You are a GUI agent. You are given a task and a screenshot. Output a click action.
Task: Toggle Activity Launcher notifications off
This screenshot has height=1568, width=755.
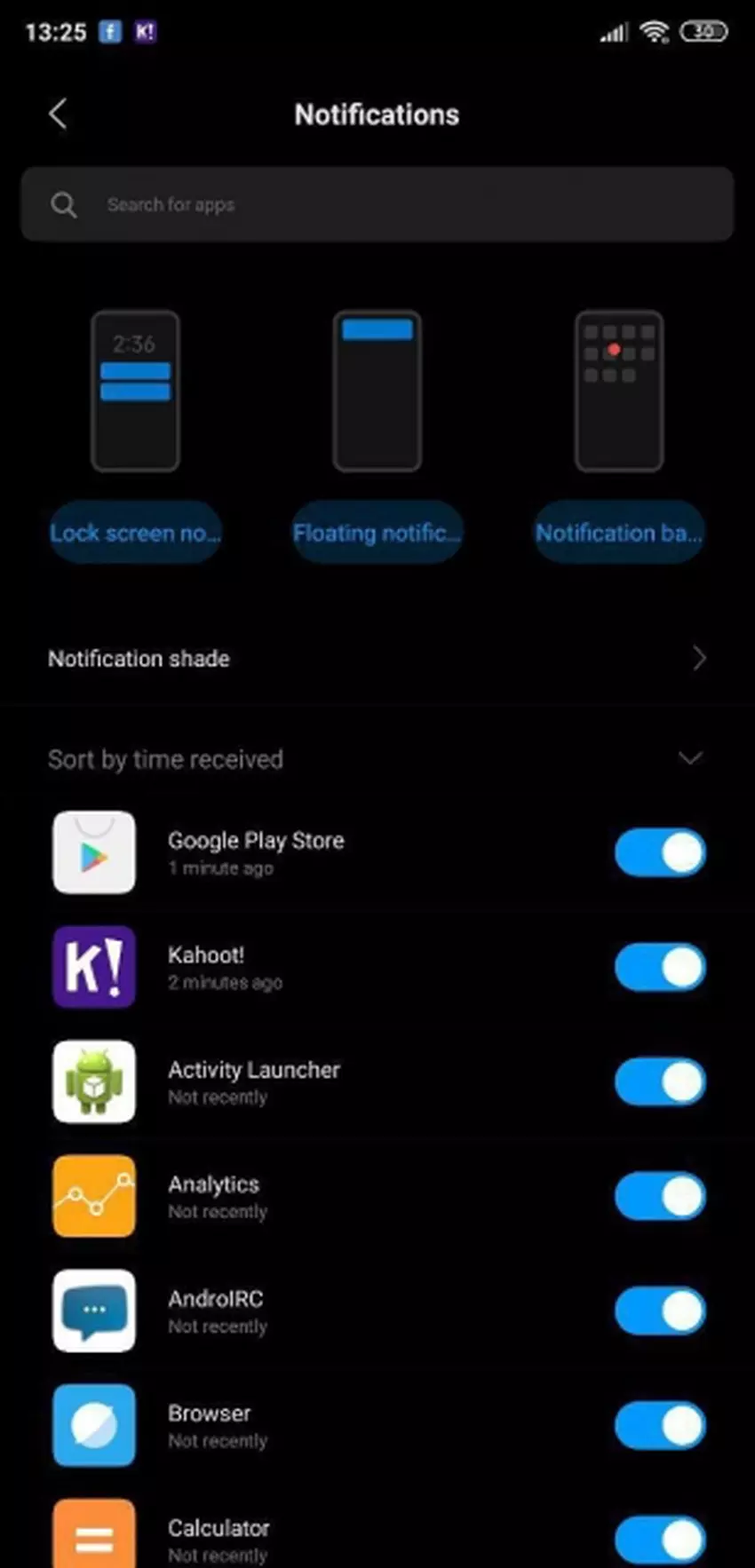click(x=660, y=1081)
